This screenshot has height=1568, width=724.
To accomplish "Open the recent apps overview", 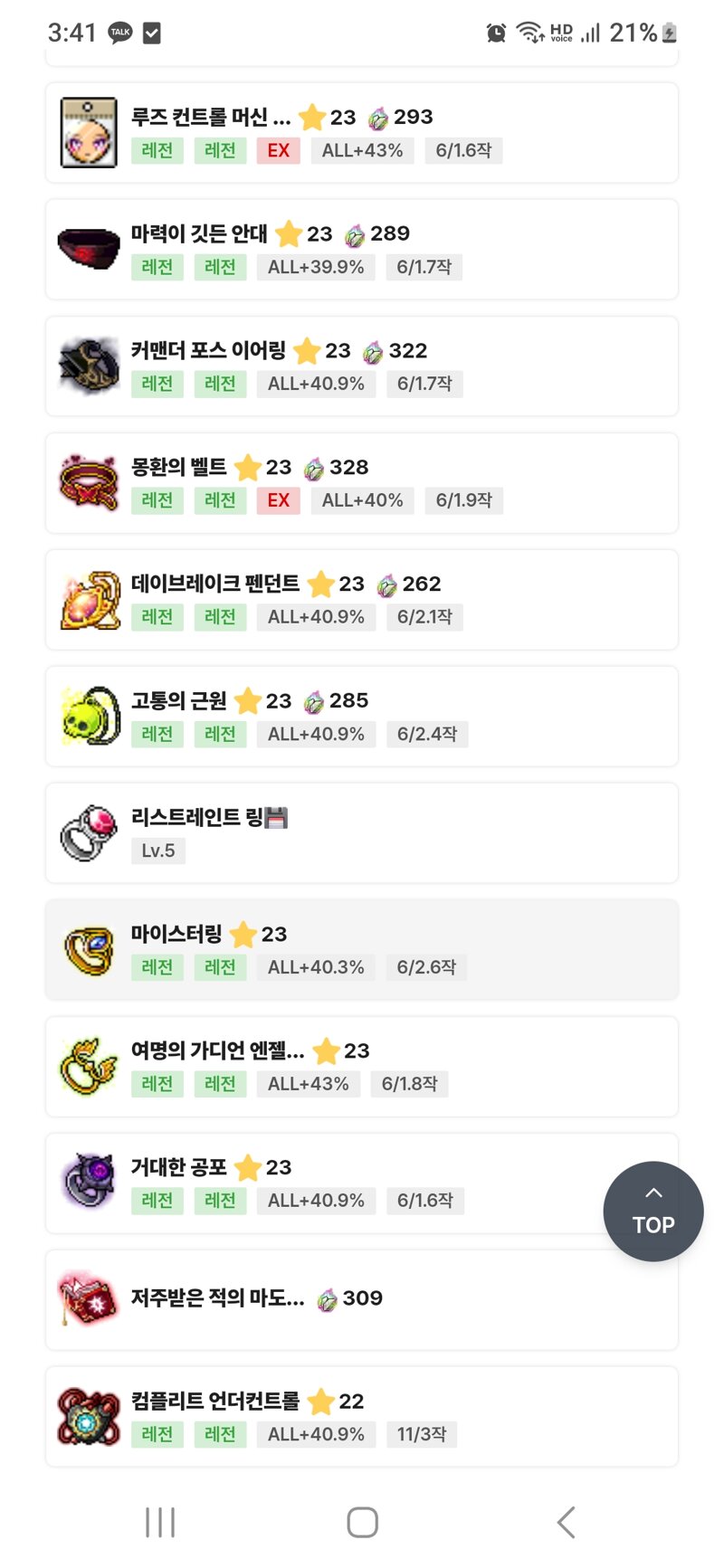I will pos(160,1522).
